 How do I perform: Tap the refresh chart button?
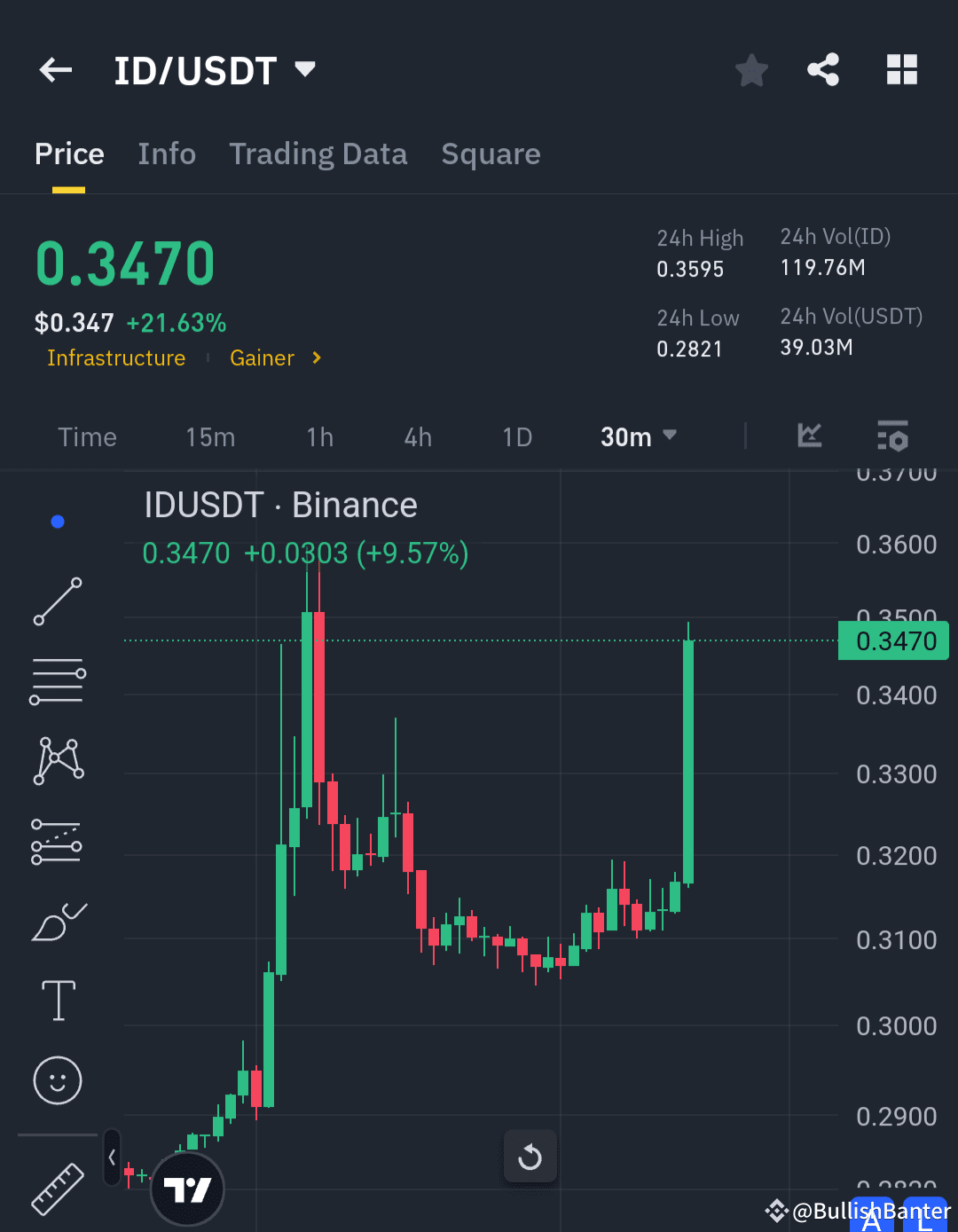(x=530, y=1157)
